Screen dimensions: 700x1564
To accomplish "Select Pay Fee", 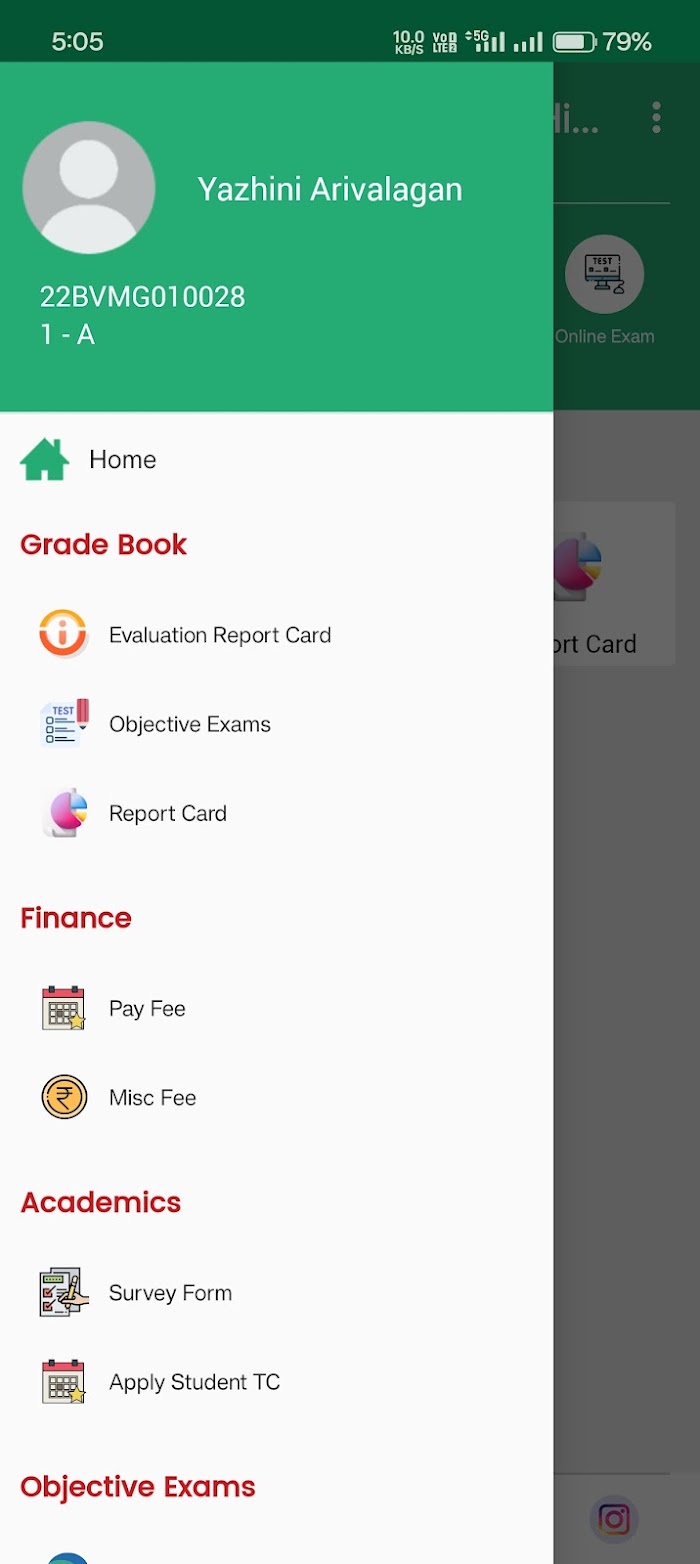I will [276, 1008].
